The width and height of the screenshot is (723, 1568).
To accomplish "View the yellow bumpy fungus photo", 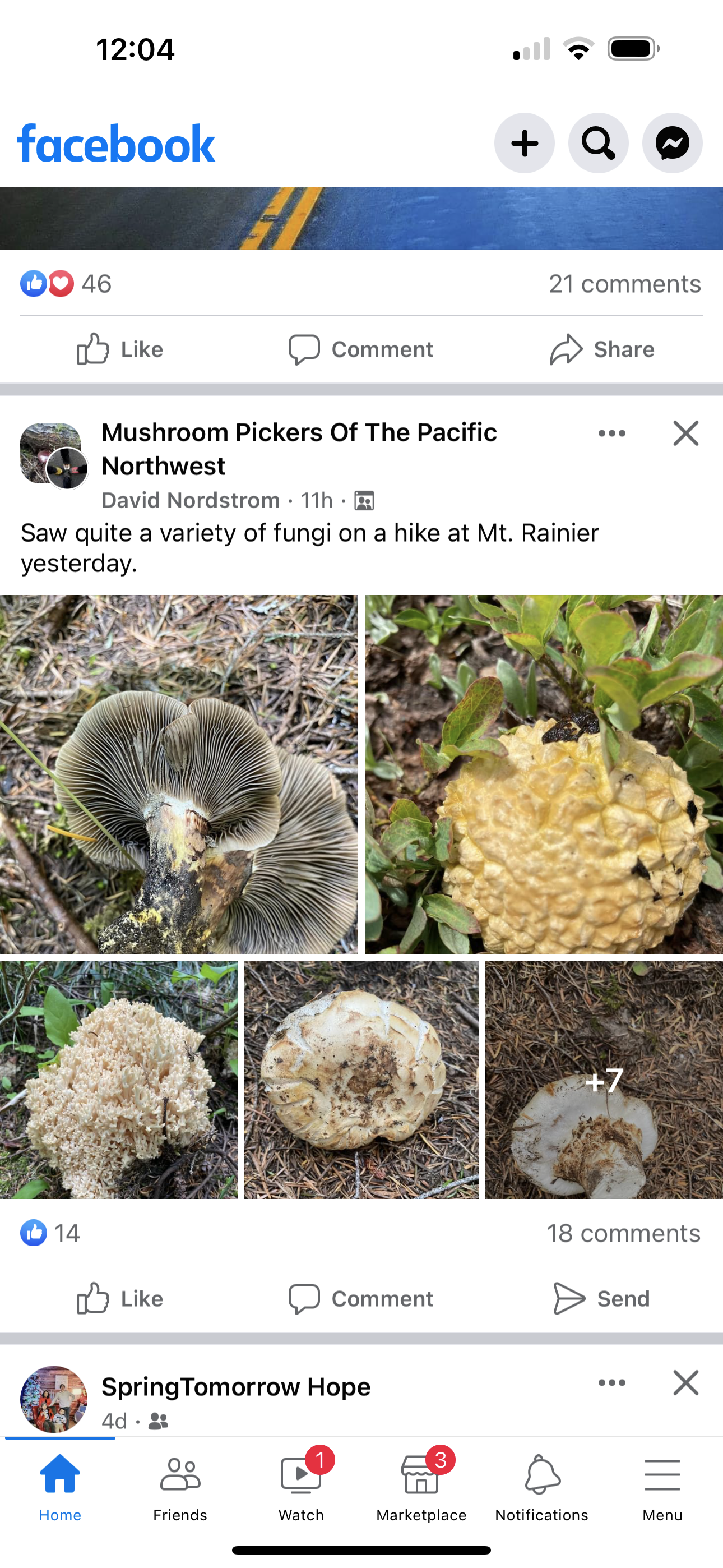I will pyautogui.click(x=544, y=774).
